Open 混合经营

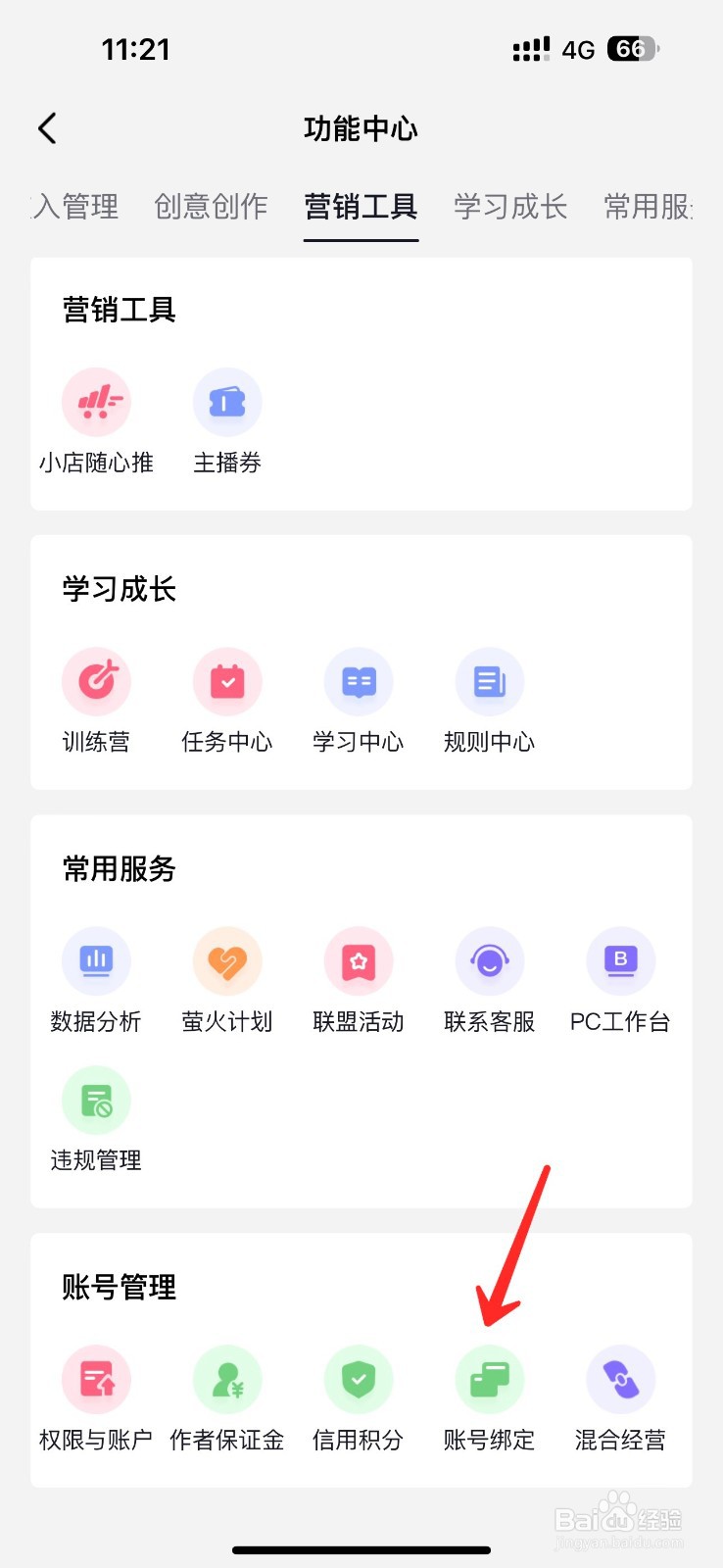pos(620,1399)
